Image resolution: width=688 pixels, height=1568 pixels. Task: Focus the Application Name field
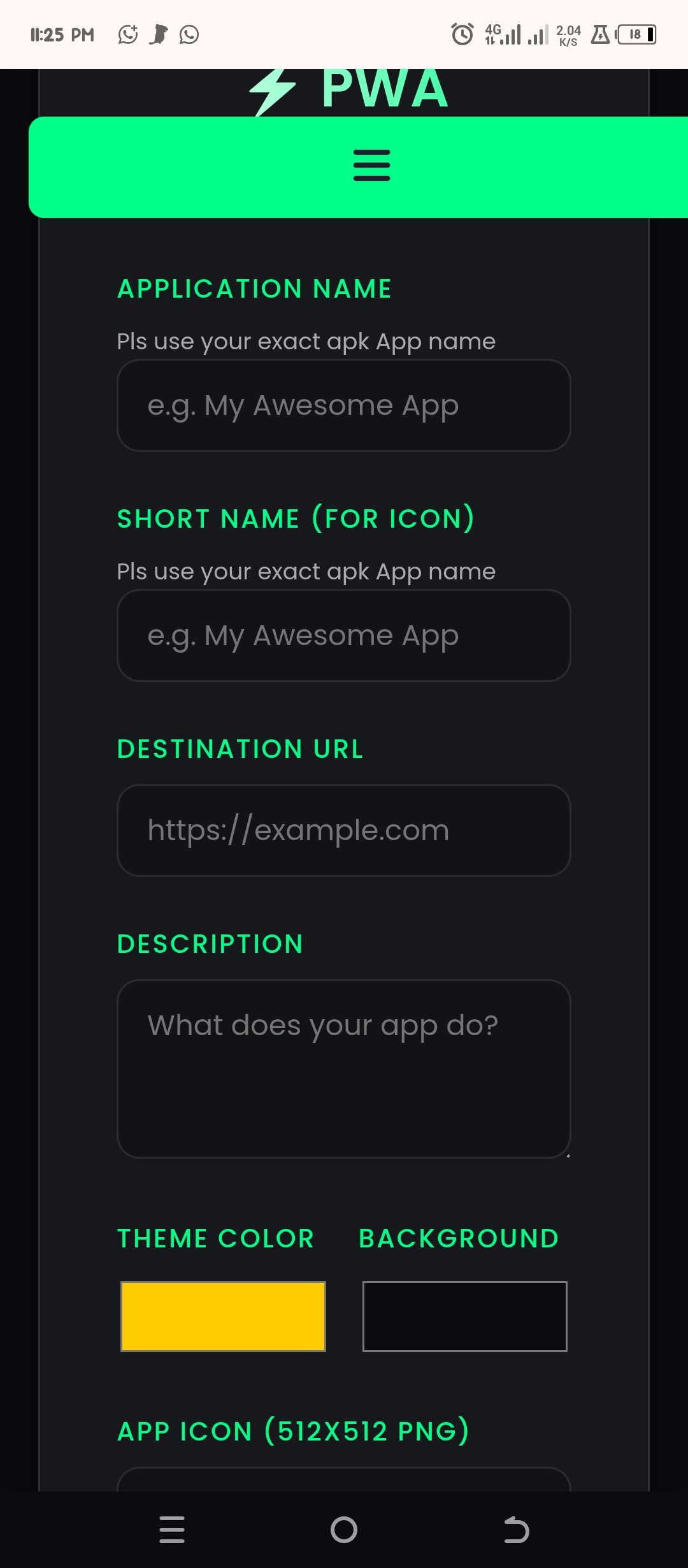(344, 405)
